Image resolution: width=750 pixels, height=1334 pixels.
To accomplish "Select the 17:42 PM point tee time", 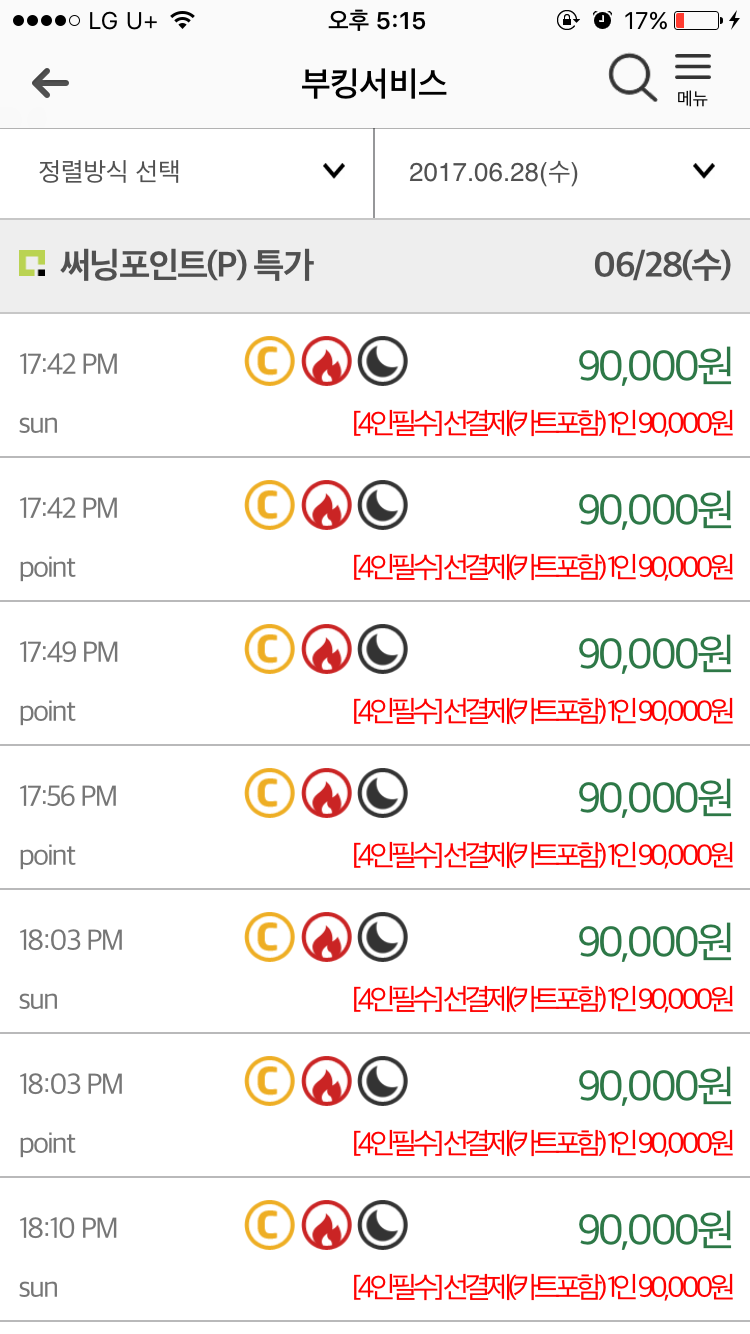I will pos(375,531).
